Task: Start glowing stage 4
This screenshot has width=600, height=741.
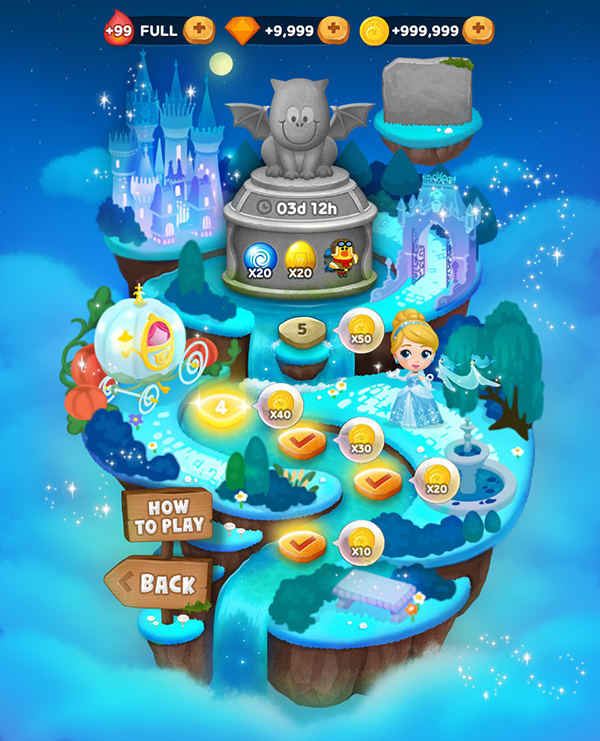Action: click(x=223, y=407)
